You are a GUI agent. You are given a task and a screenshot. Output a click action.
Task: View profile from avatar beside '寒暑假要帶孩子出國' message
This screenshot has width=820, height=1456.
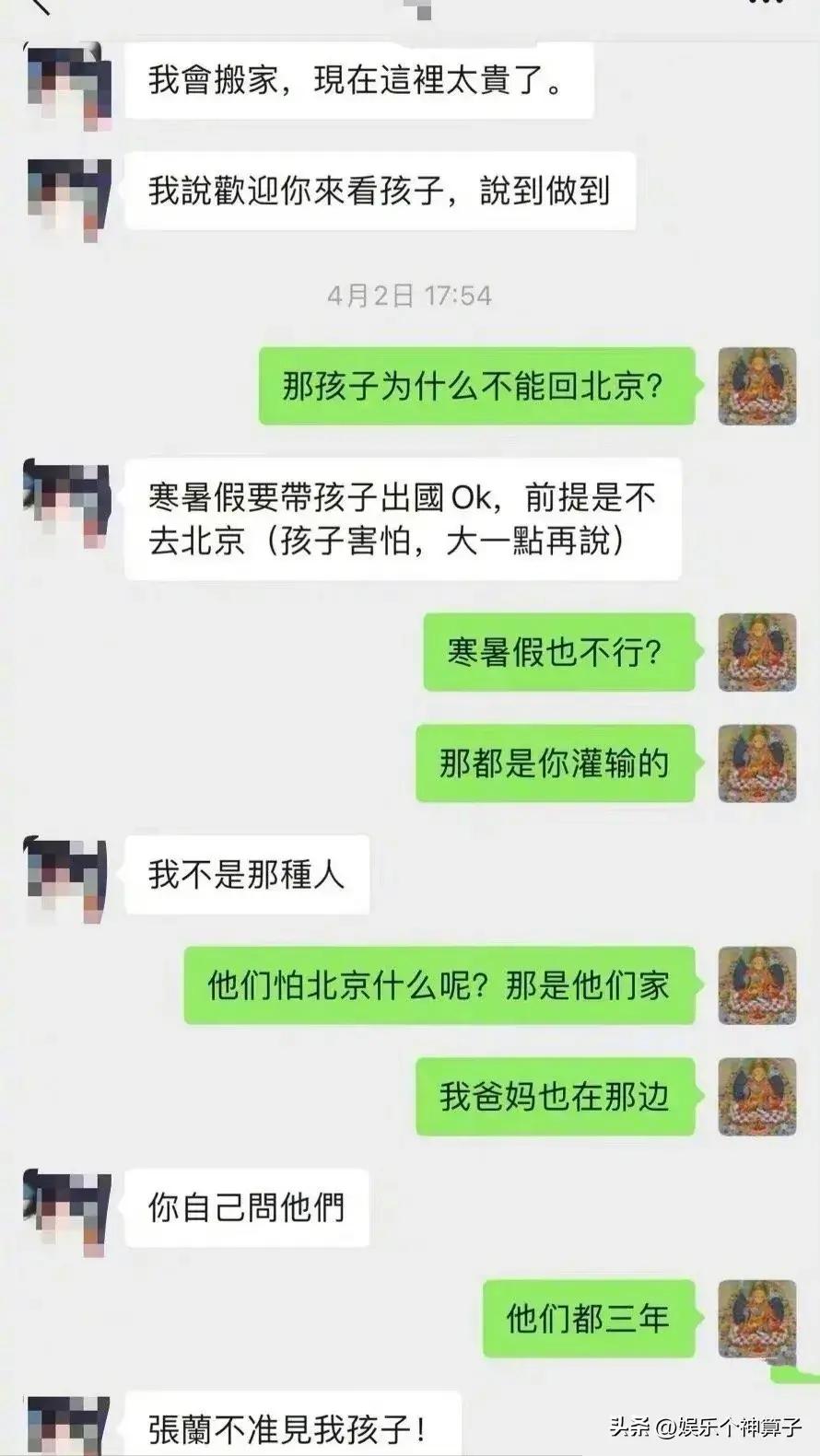point(68,502)
